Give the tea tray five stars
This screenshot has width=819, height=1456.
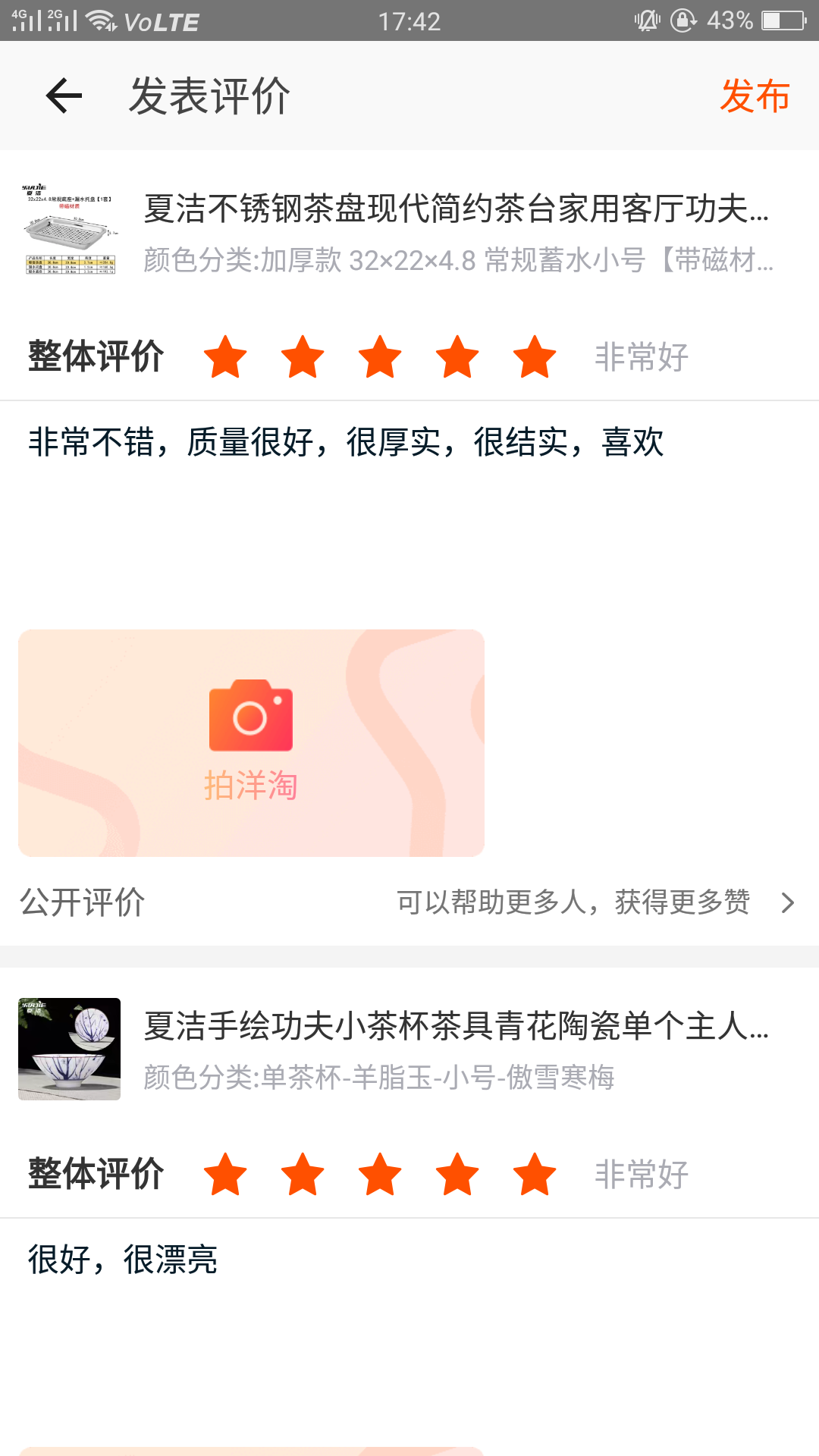coord(535,356)
